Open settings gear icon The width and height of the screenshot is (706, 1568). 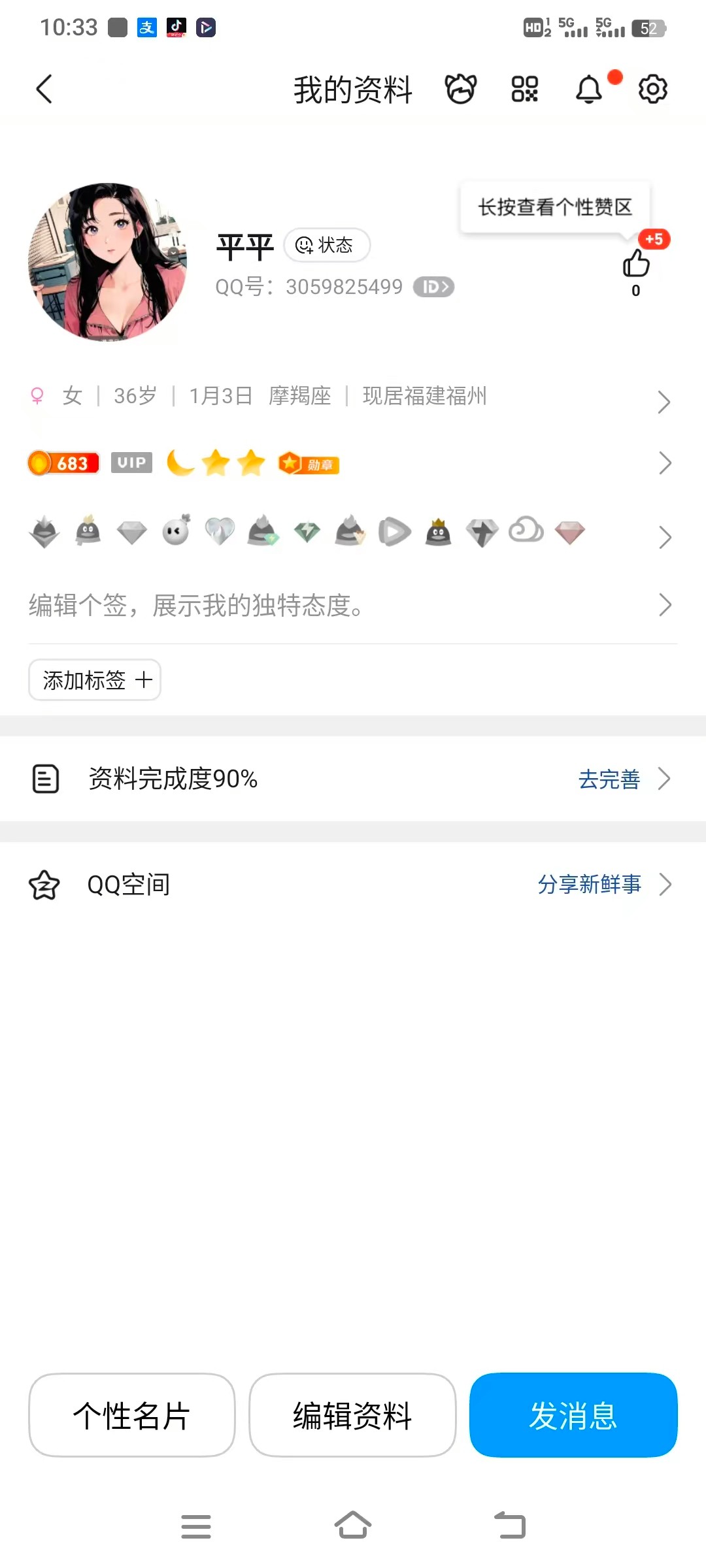coord(652,90)
